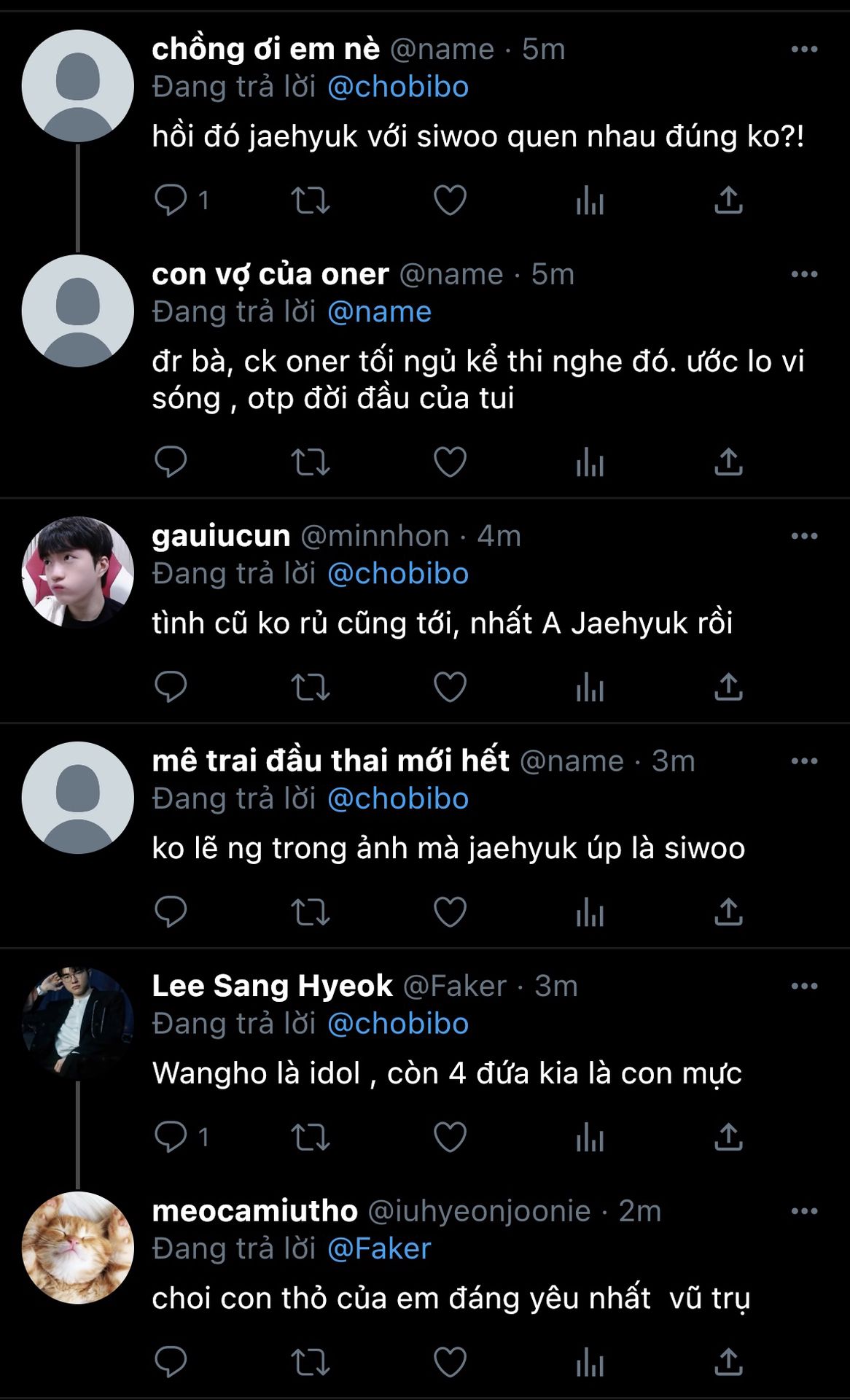850x1400 pixels.
Task: Open reply thread on Lee Sang Hyeok's tweet
Action: [171, 1137]
